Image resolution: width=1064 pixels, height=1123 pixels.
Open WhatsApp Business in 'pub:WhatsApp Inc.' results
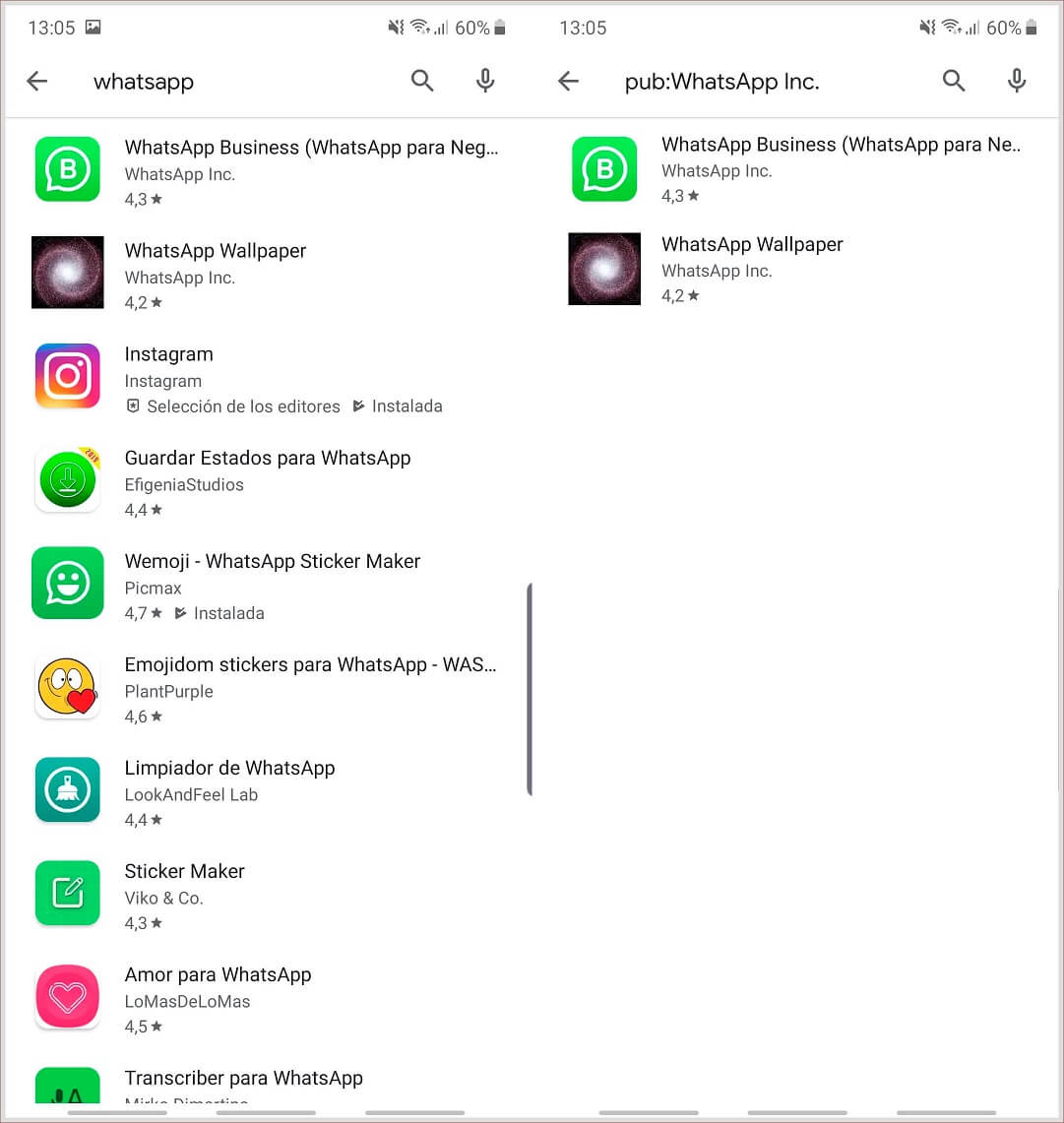[x=797, y=168]
